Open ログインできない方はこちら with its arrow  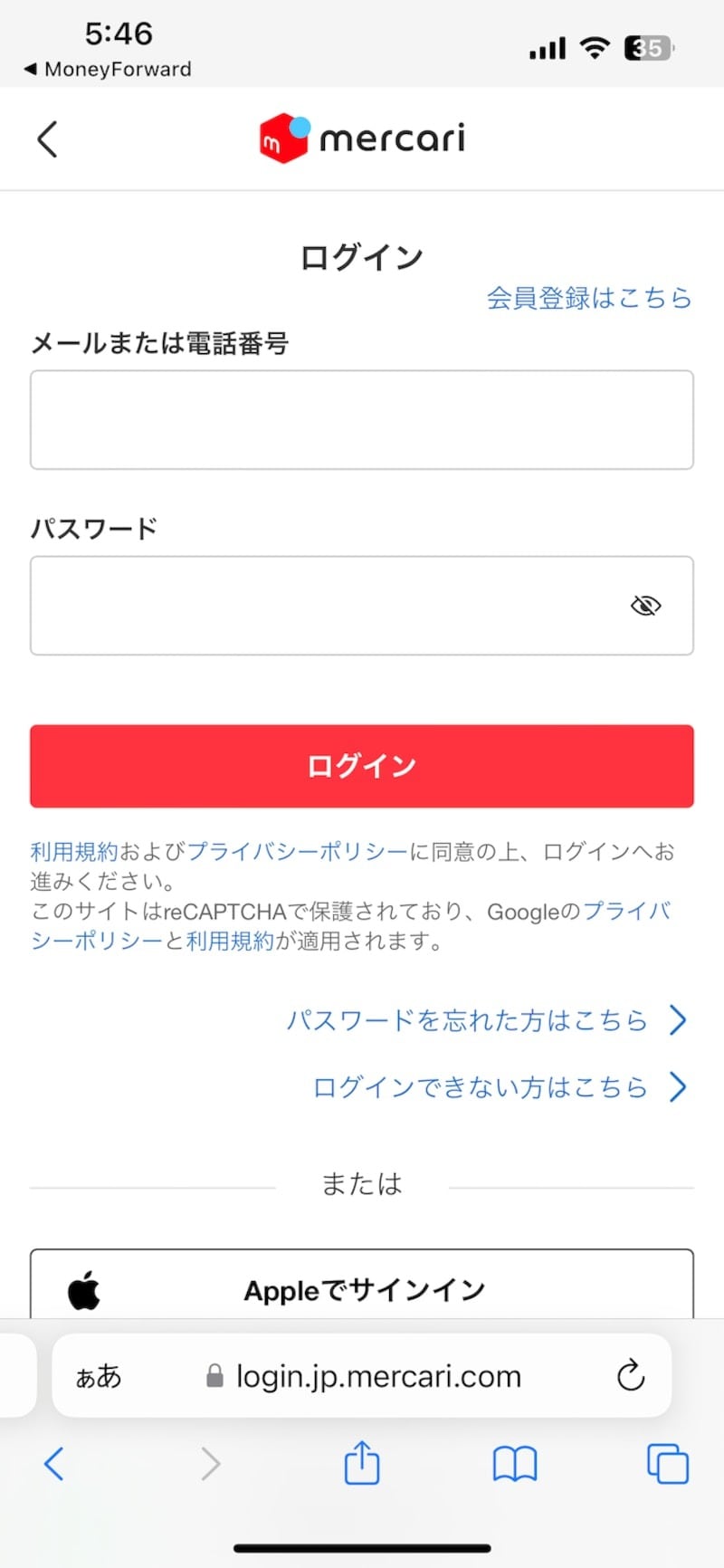click(678, 1087)
